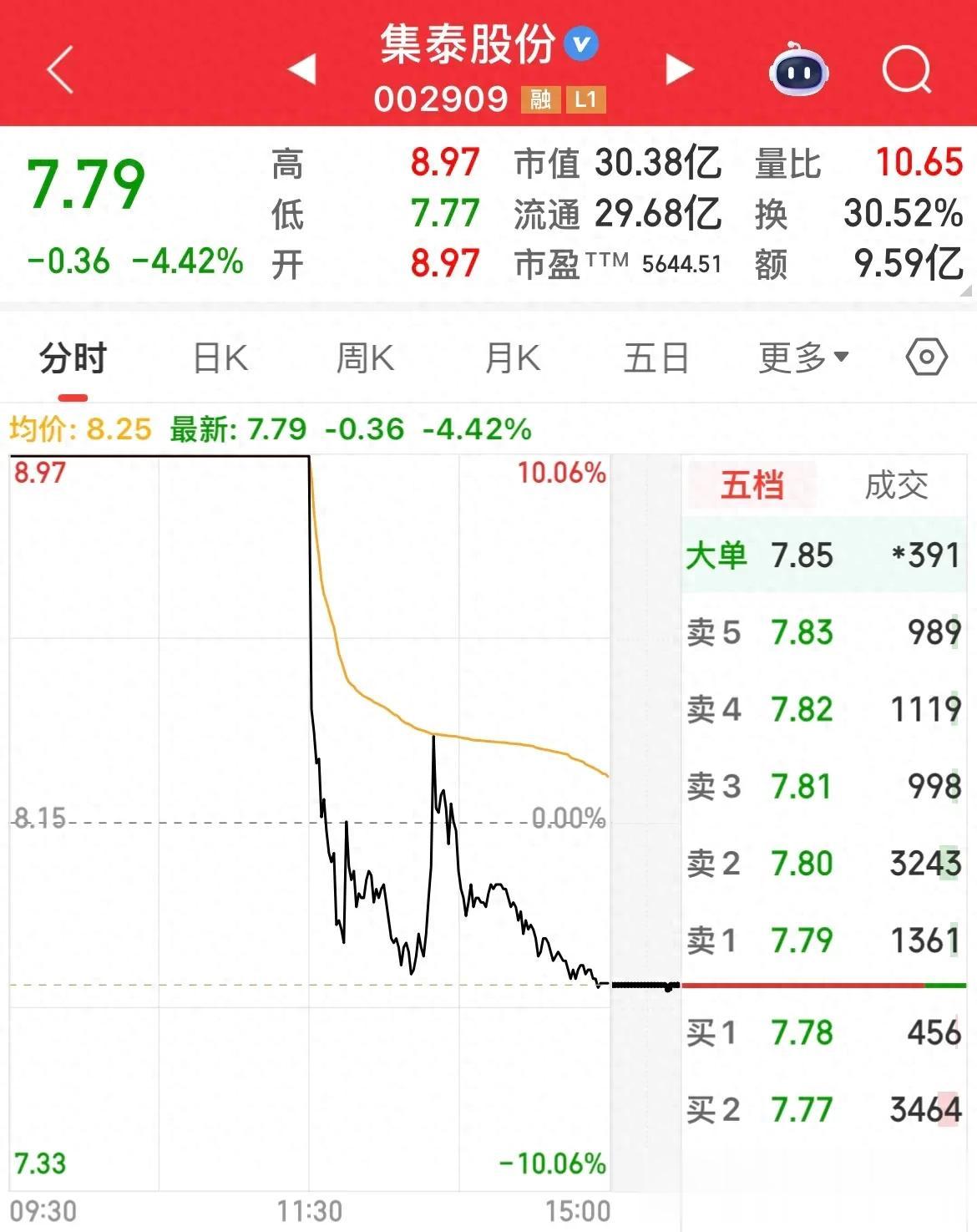Switch to the previous stock

(301, 69)
